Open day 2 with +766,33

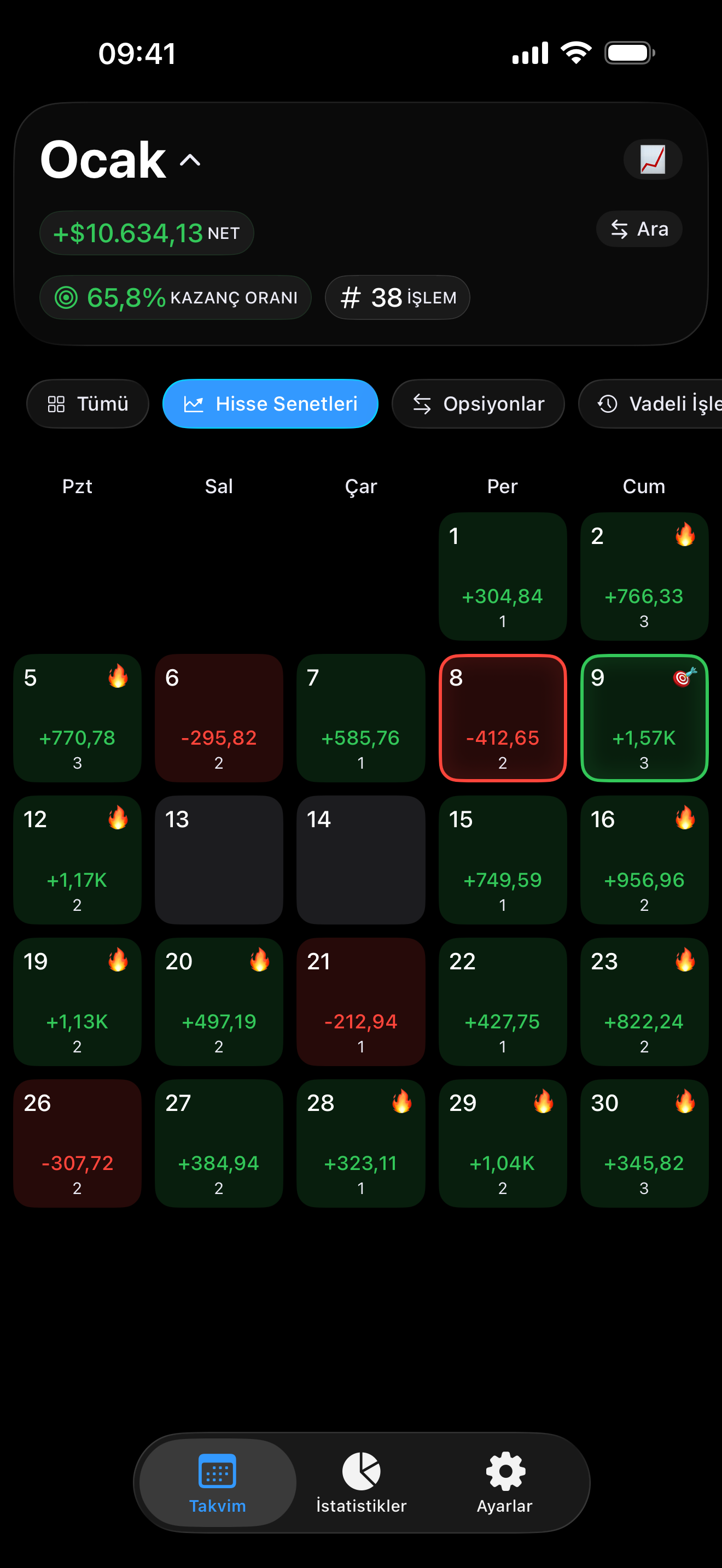[643, 576]
